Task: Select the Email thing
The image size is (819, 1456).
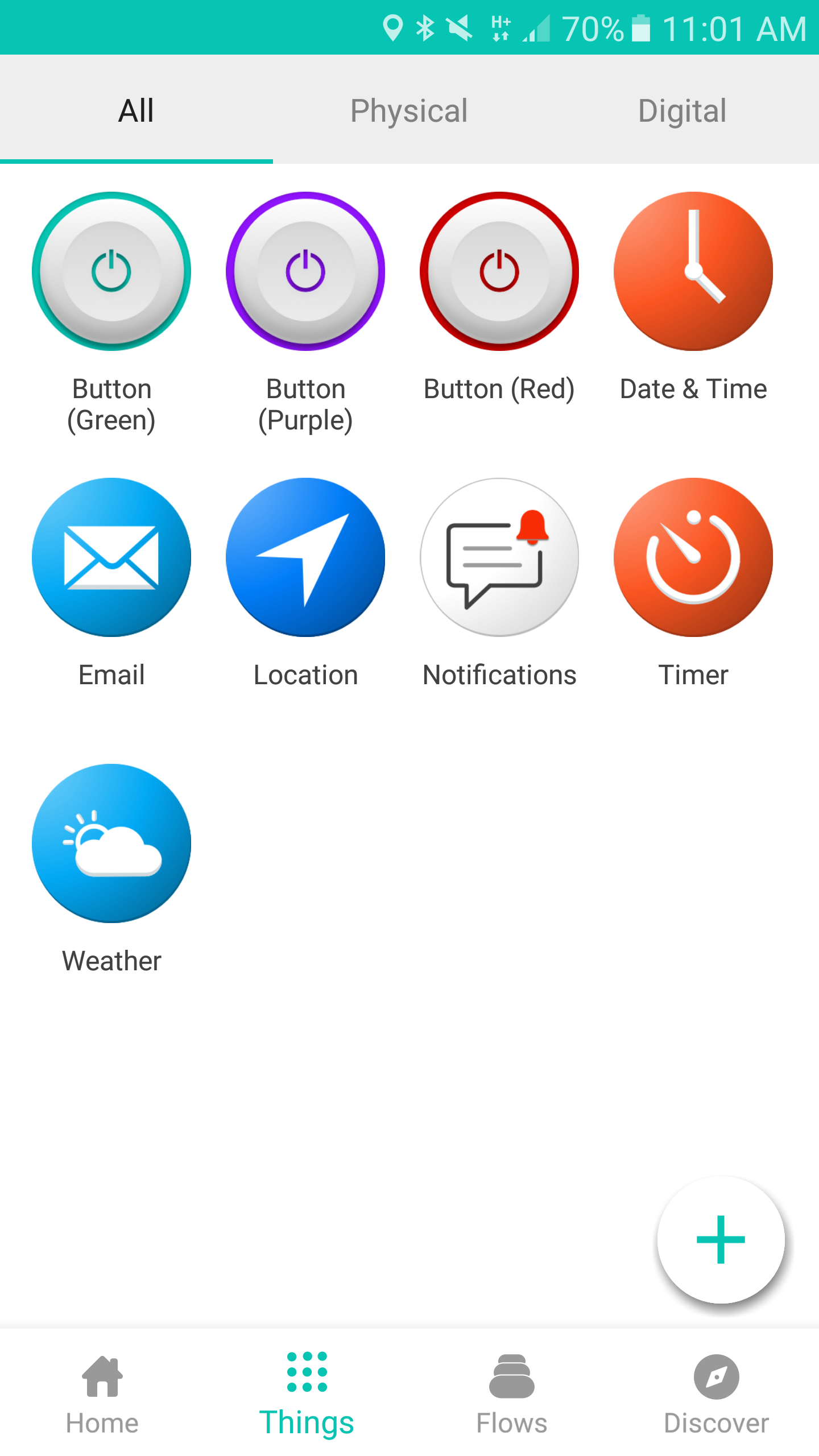Action: (111, 559)
